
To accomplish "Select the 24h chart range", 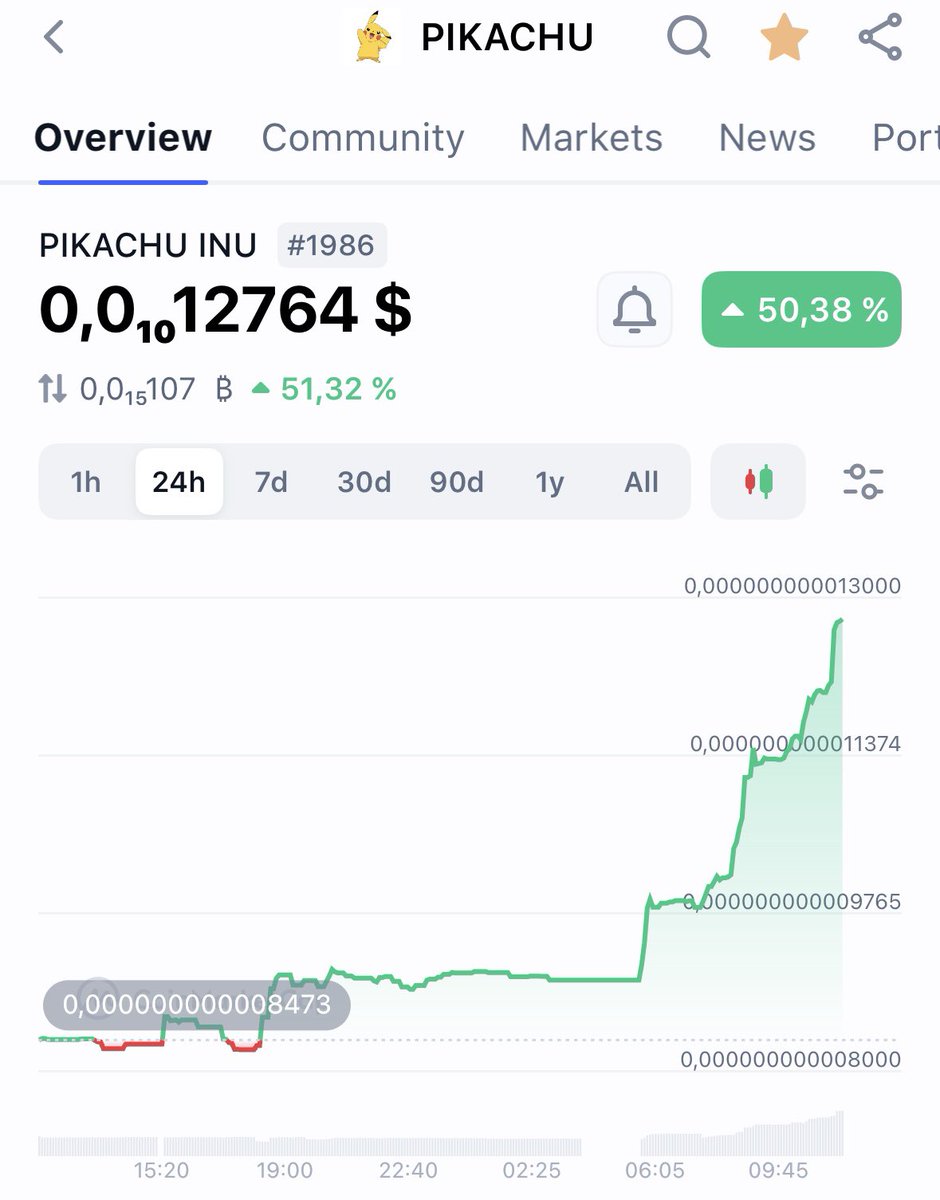I will 179,482.
